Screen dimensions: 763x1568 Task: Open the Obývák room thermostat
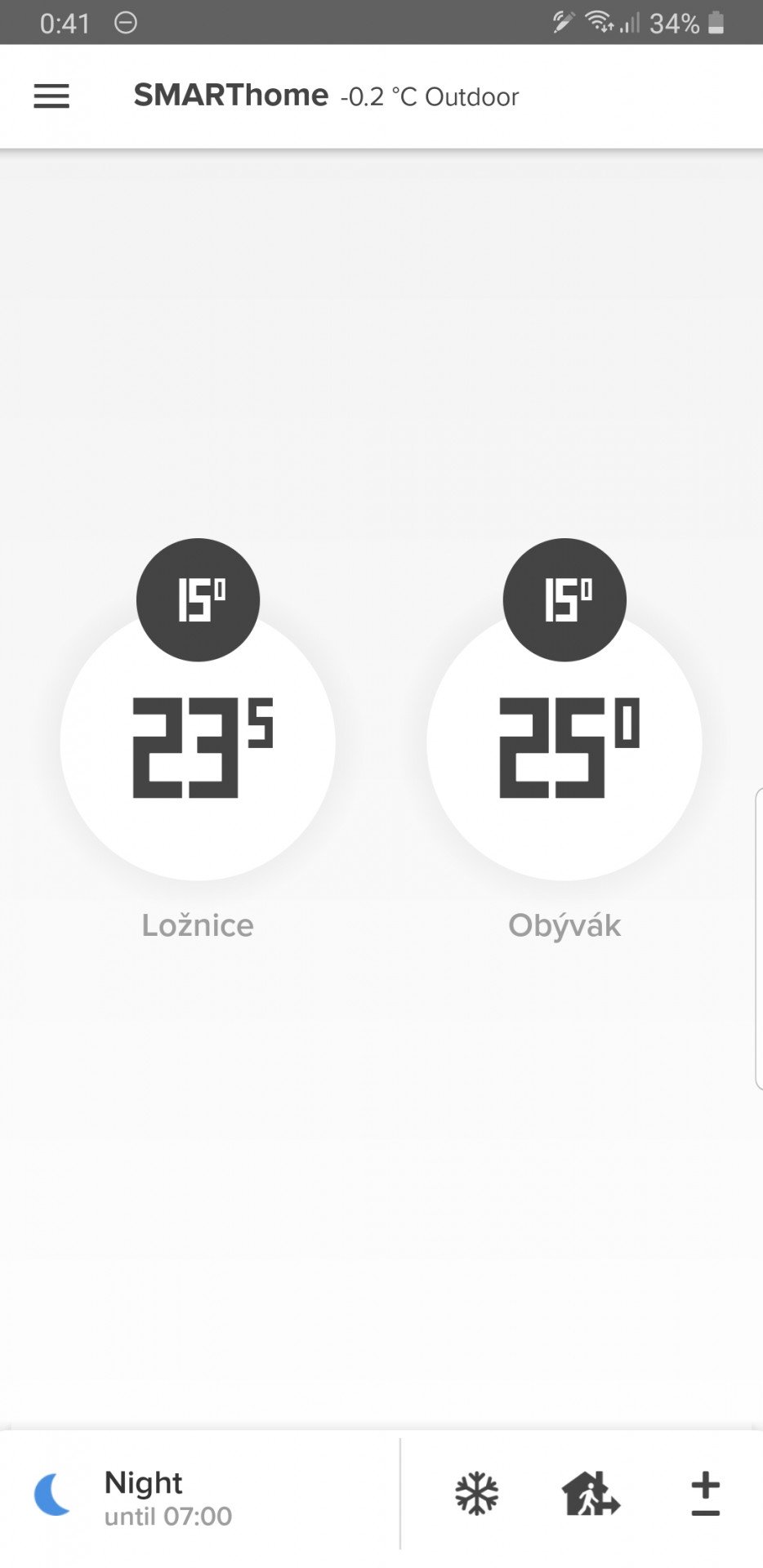pyautogui.click(x=564, y=743)
